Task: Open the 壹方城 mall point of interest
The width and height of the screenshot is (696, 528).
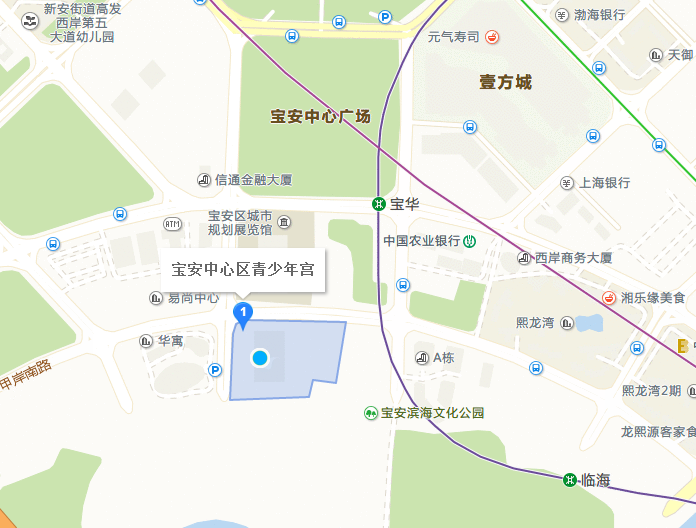Action: pyautogui.click(x=506, y=82)
